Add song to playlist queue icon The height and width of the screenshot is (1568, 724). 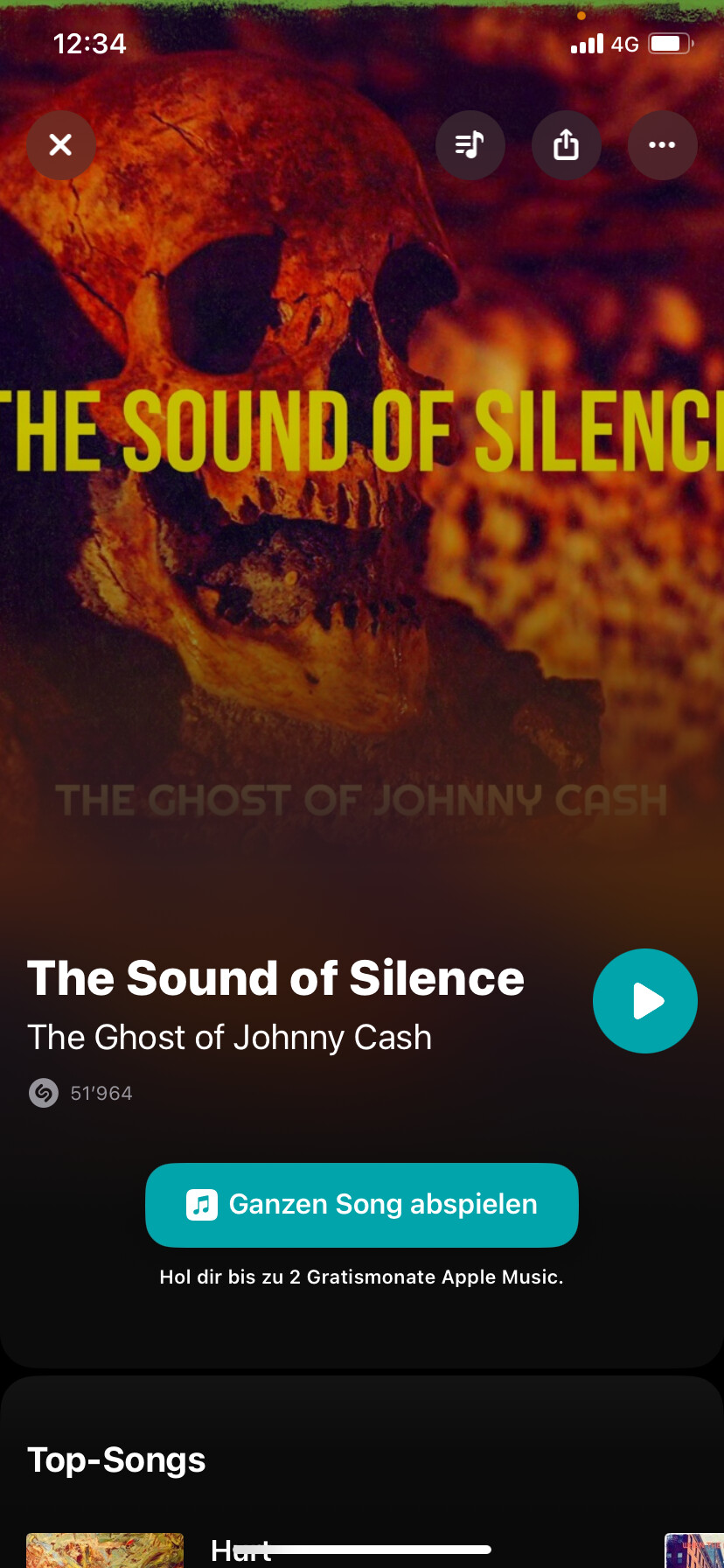[x=470, y=145]
